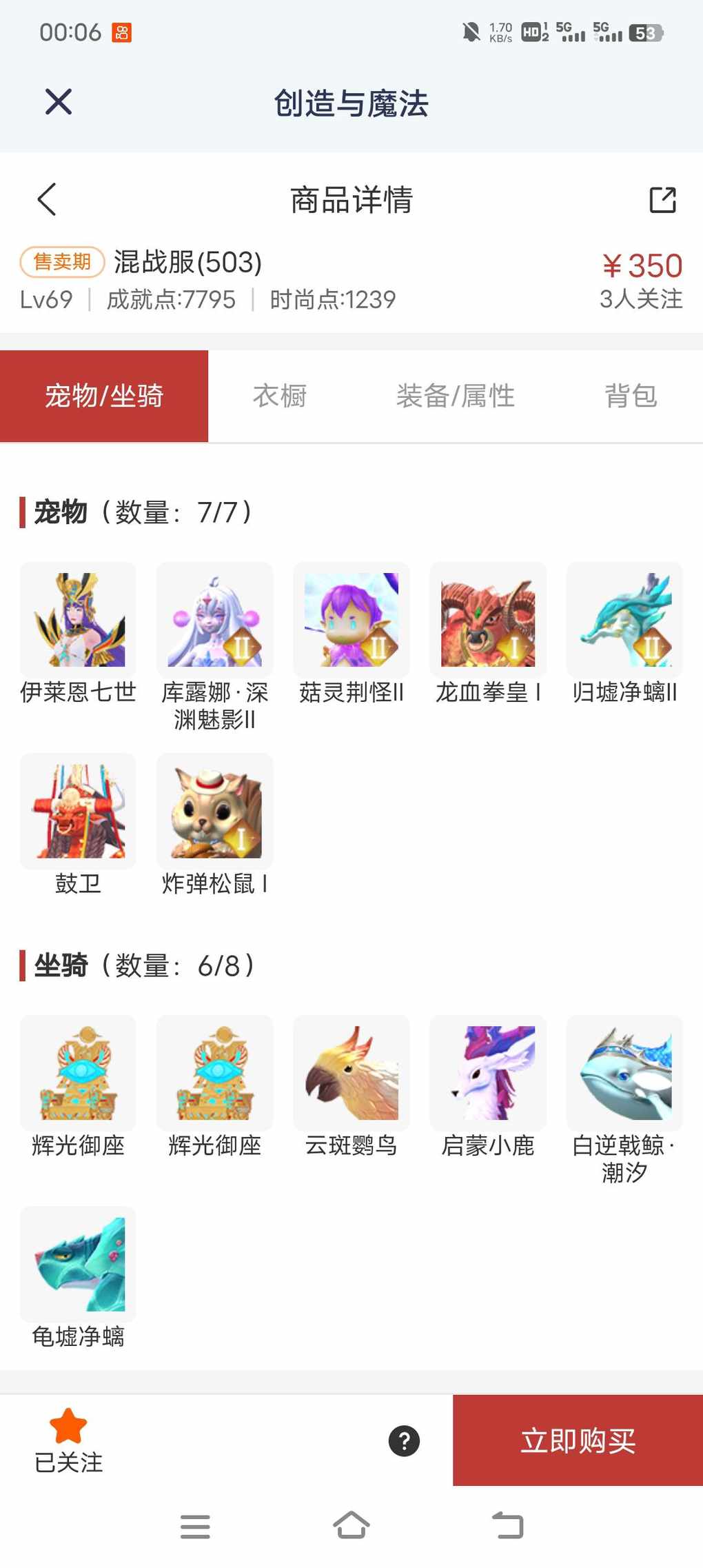
Task: Select the 宠物/坐骑 tab
Action: tap(104, 396)
